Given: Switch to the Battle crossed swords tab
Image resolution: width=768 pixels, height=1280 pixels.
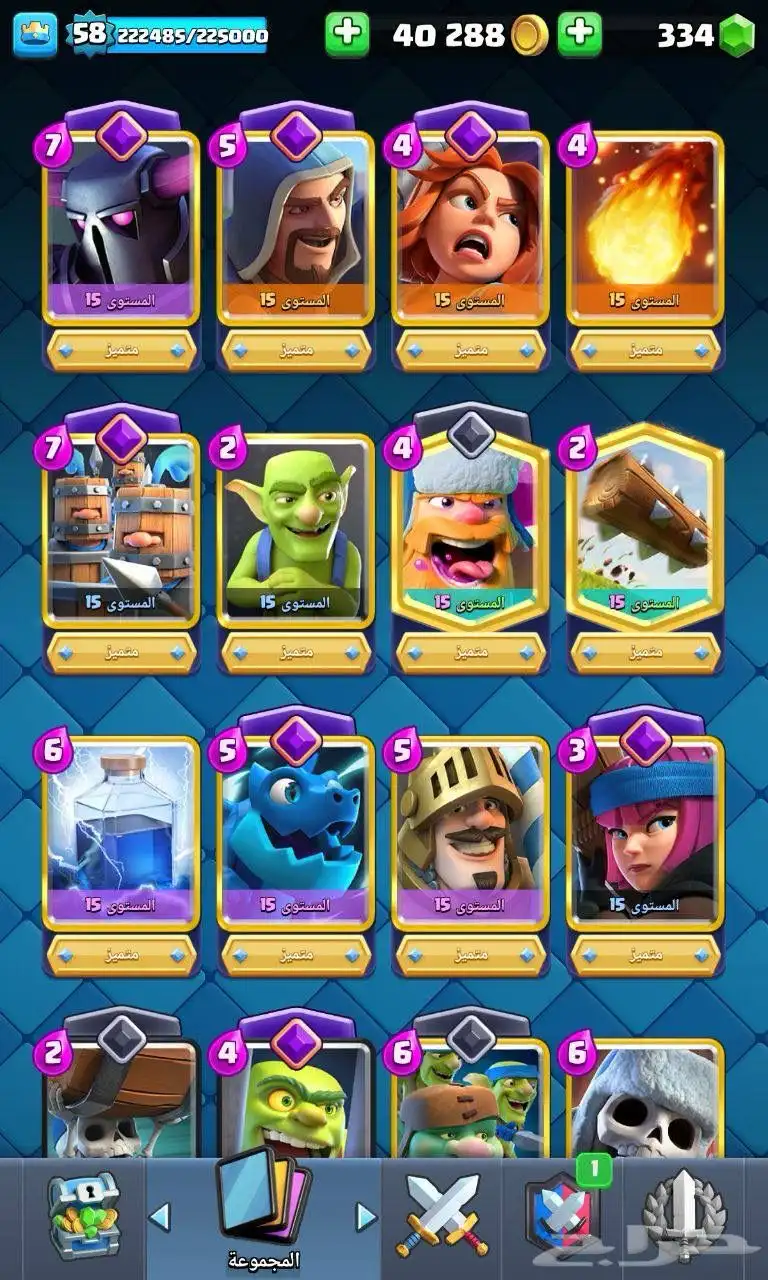Looking at the screenshot, I should point(442,1217).
